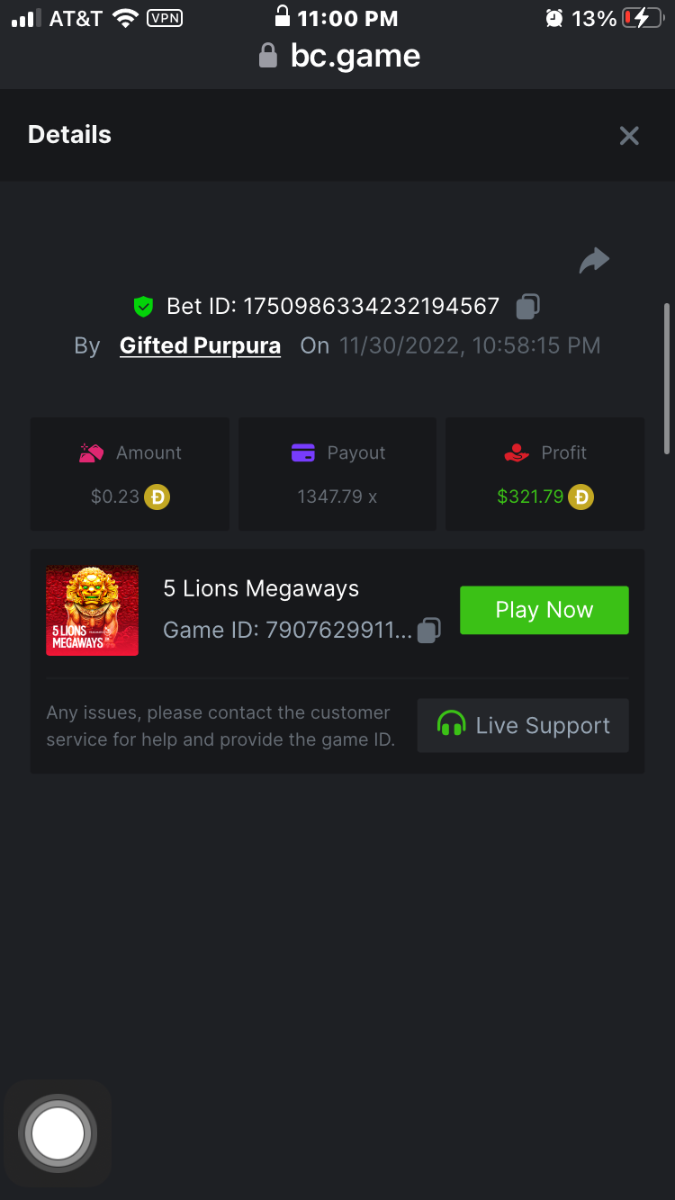Image resolution: width=675 pixels, height=1200 pixels.
Task: Open Gifted Purpura's profile
Action: 200,346
